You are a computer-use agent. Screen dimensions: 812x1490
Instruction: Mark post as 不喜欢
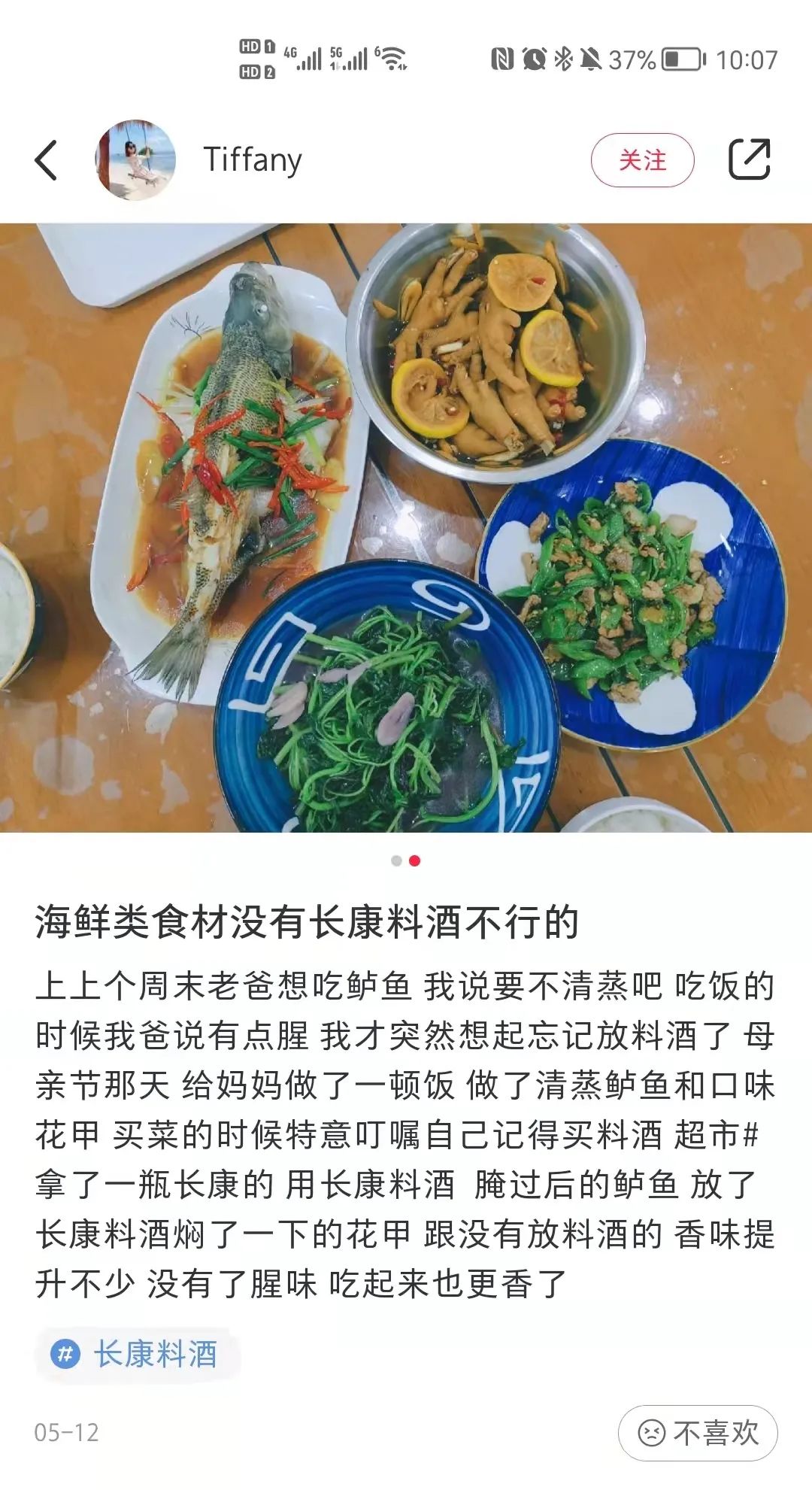[698, 1433]
